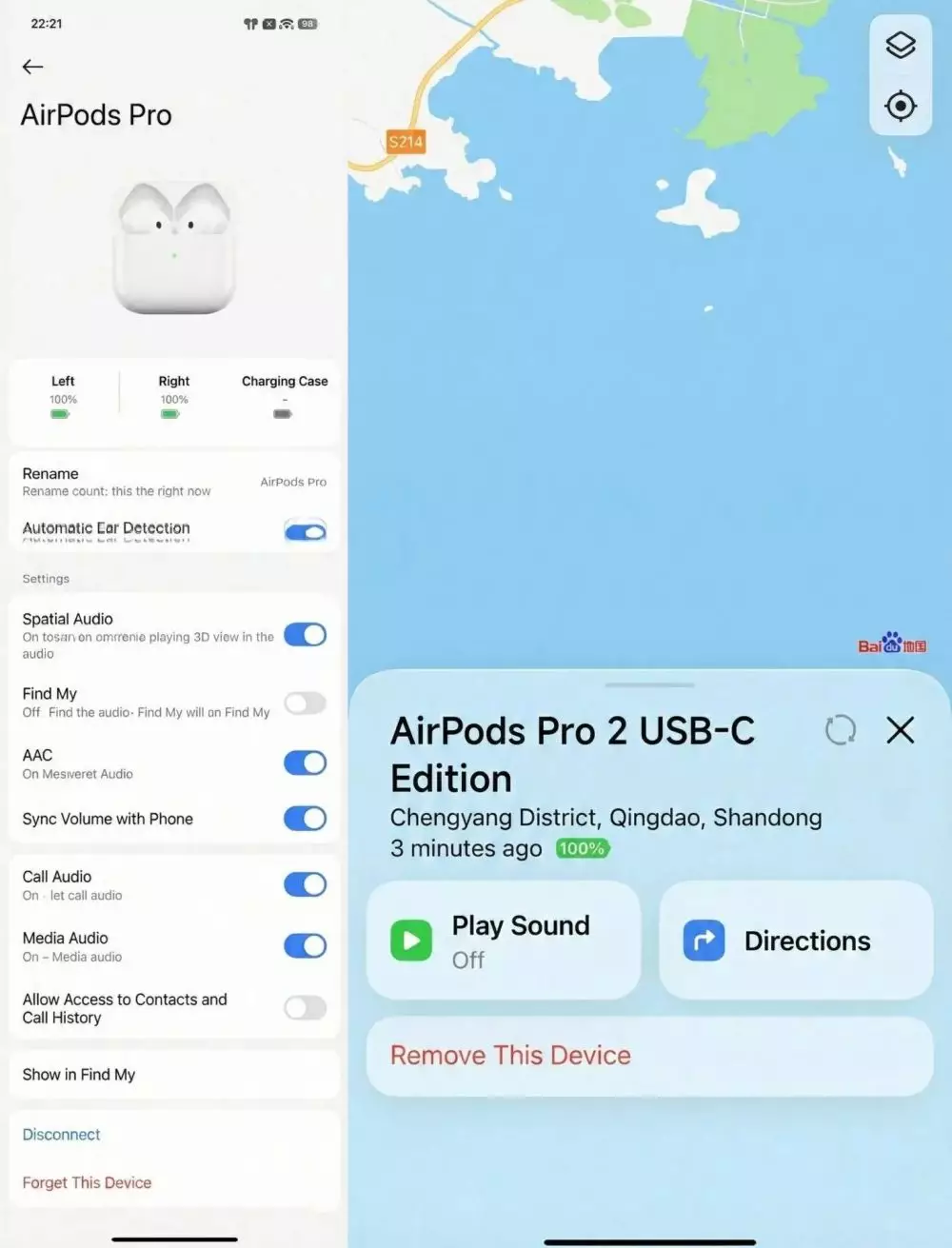952x1248 pixels.
Task: Refresh AirPods location
Action: click(840, 730)
